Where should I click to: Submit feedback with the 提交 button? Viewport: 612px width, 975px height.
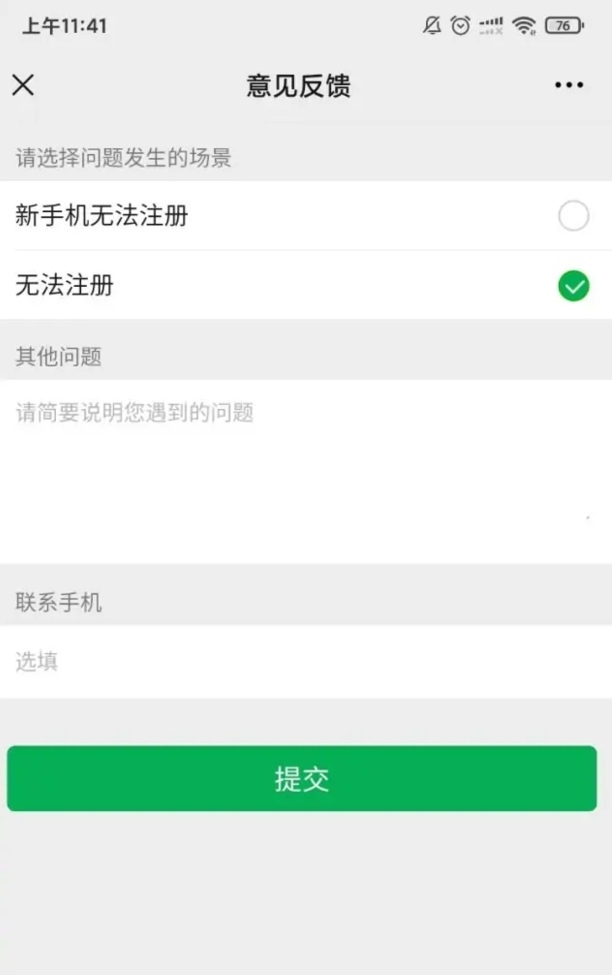[302, 779]
